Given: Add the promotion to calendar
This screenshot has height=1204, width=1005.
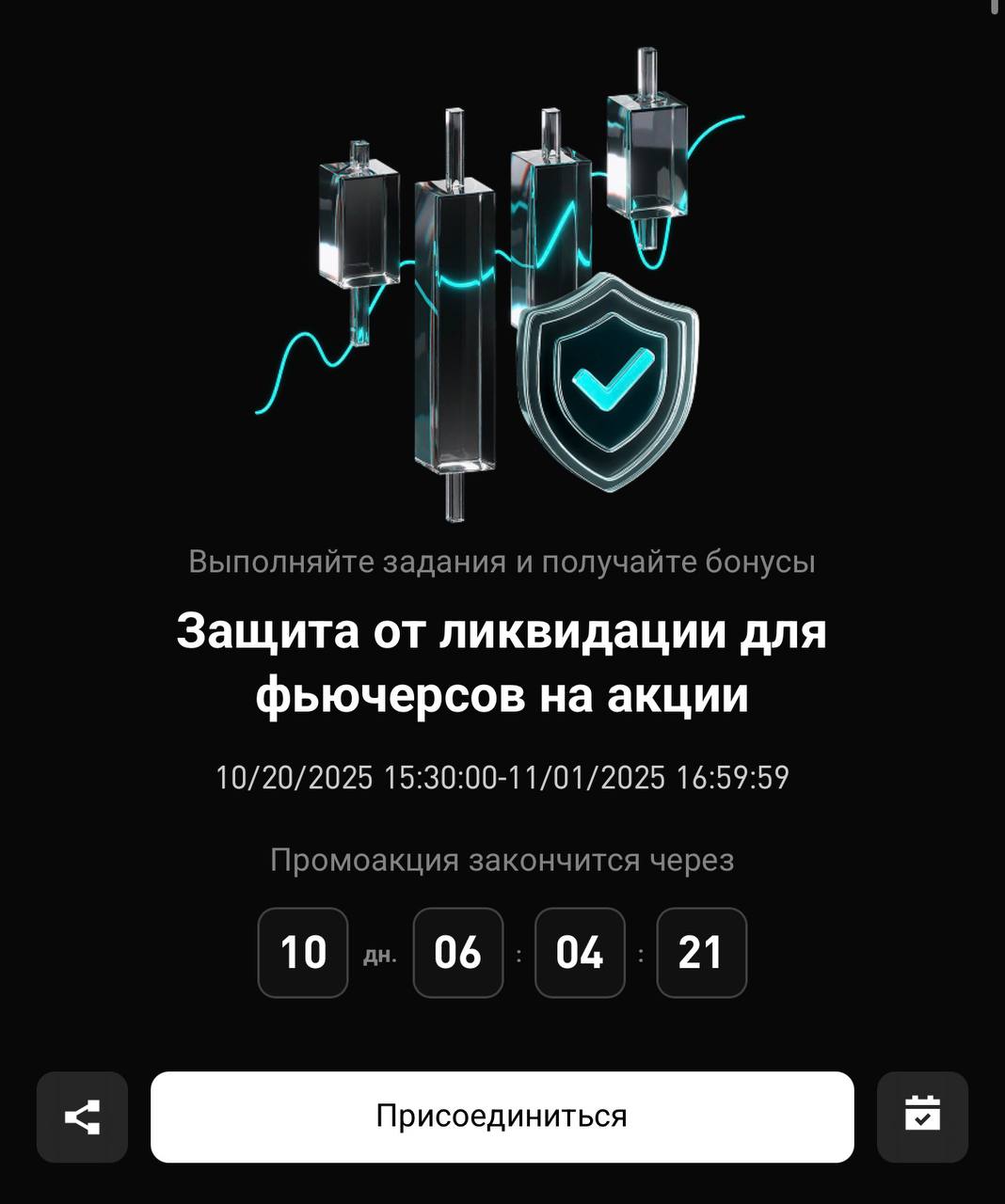Looking at the screenshot, I should coord(922,1117).
